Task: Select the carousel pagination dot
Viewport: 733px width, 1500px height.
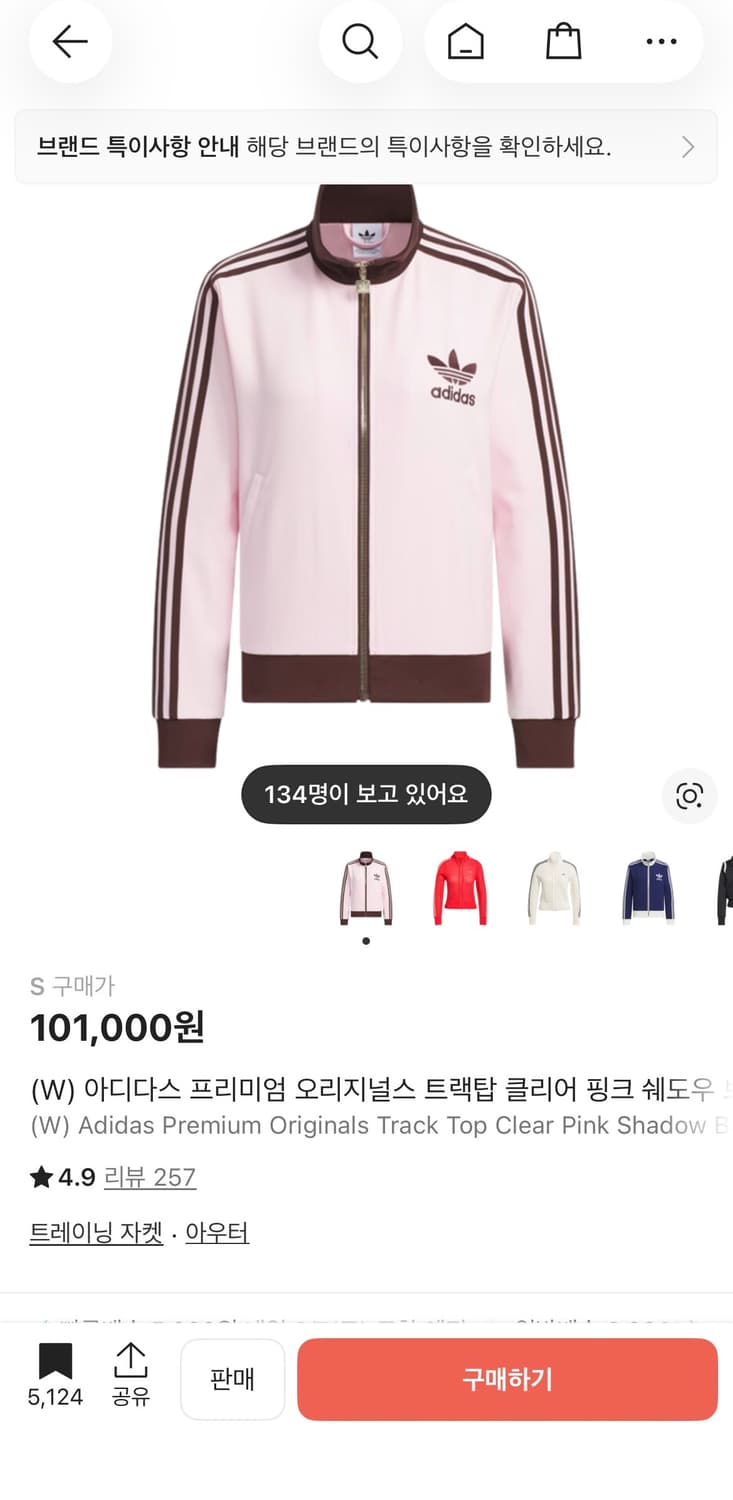Action: click(366, 940)
